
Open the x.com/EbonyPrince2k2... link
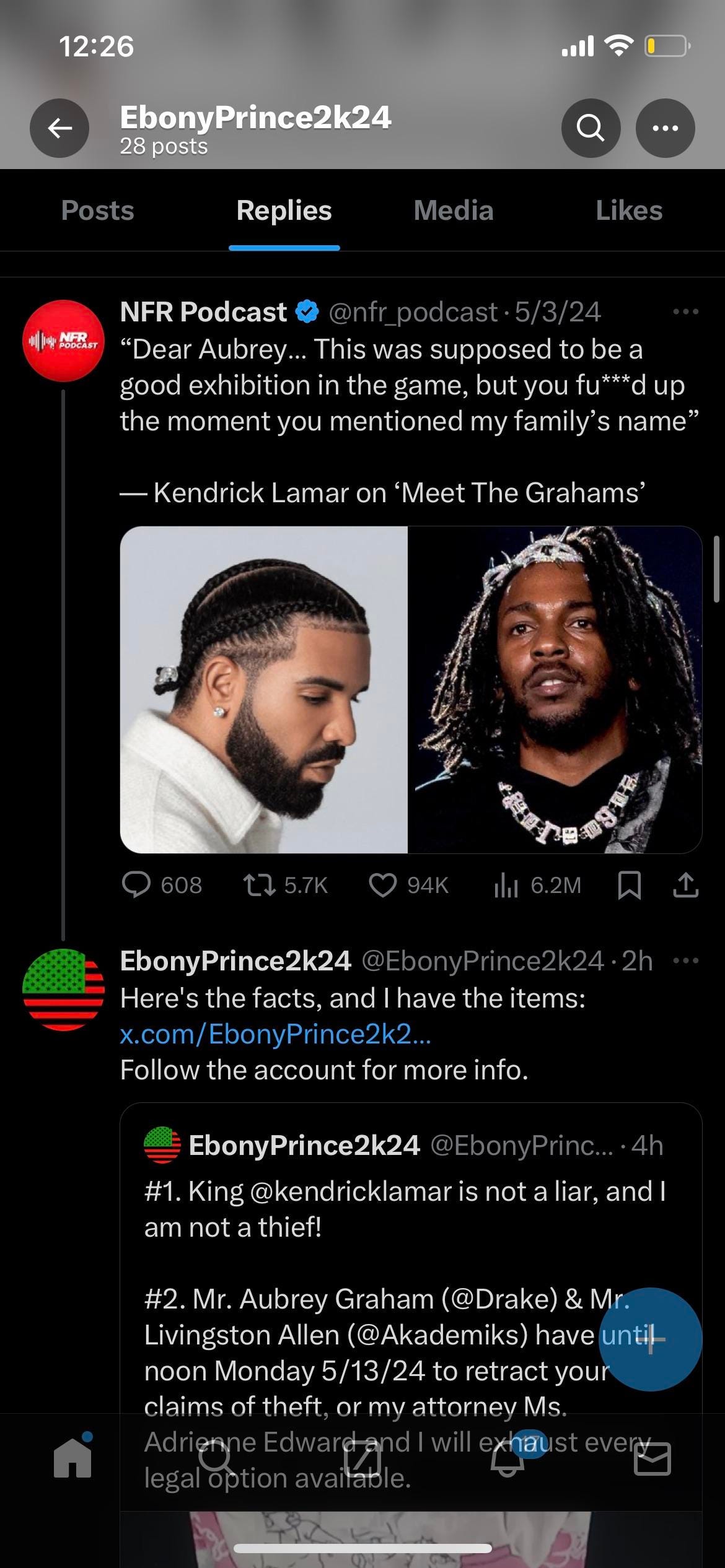pyautogui.click(x=275, y=1034)
